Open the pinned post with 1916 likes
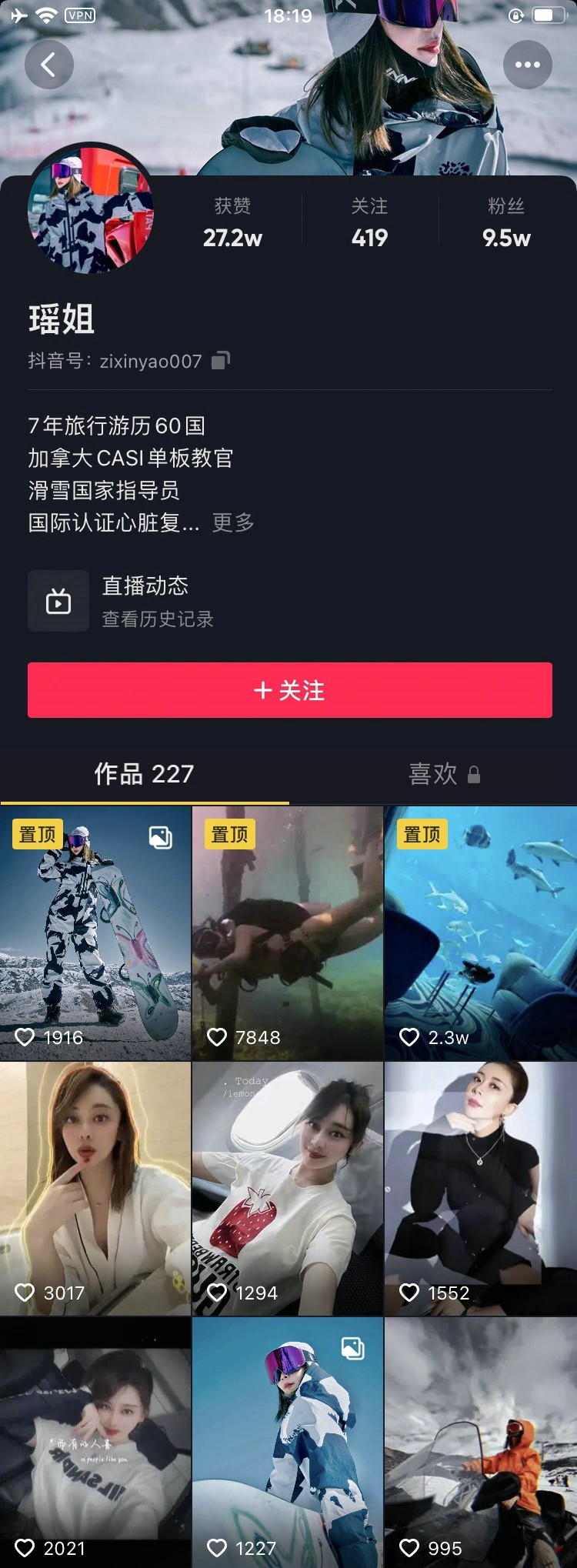This screenshot has width=577, height=1568. (x=95, y=933)
